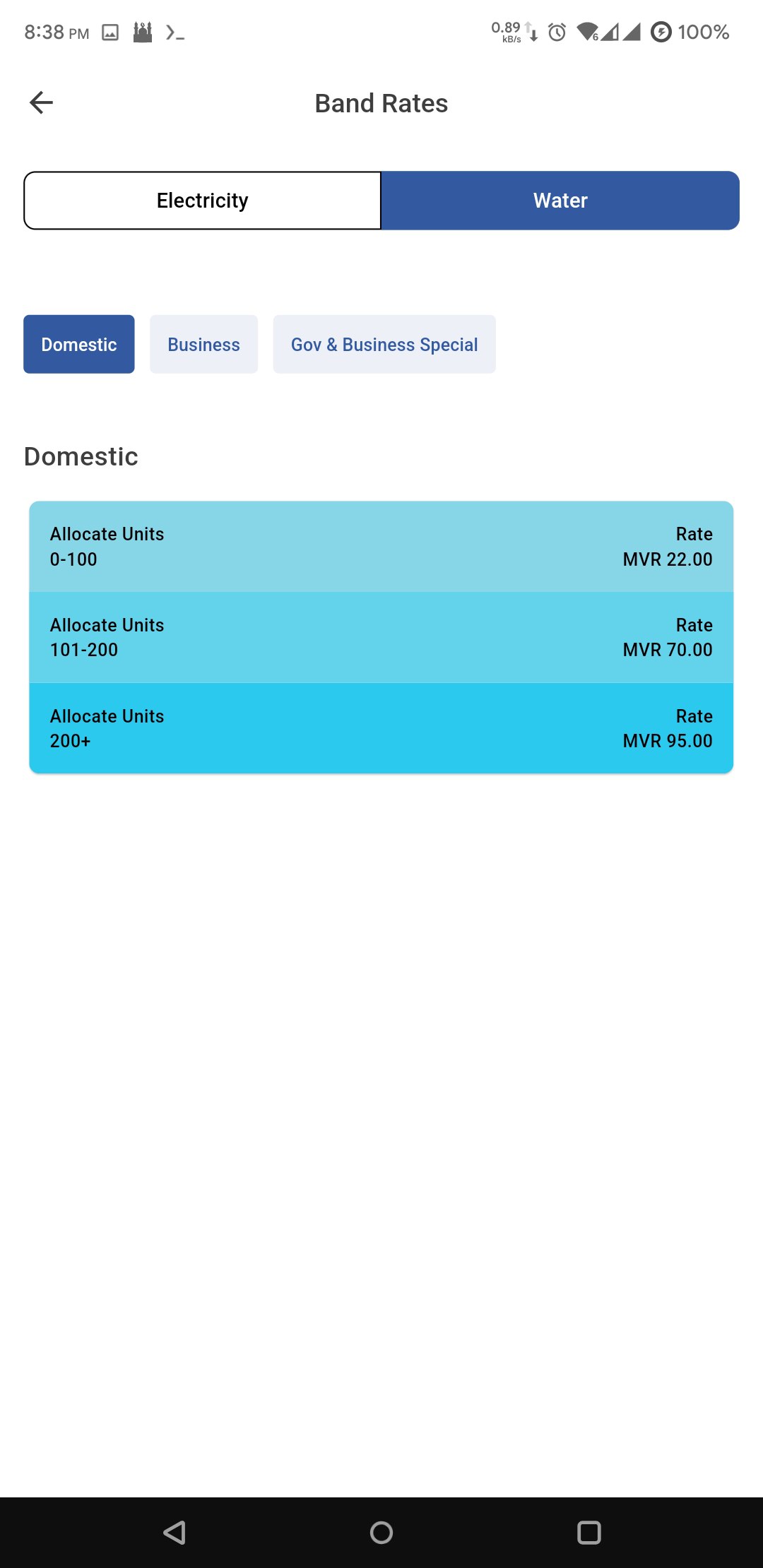Switch to the Electricity tab

click(203, 201)
